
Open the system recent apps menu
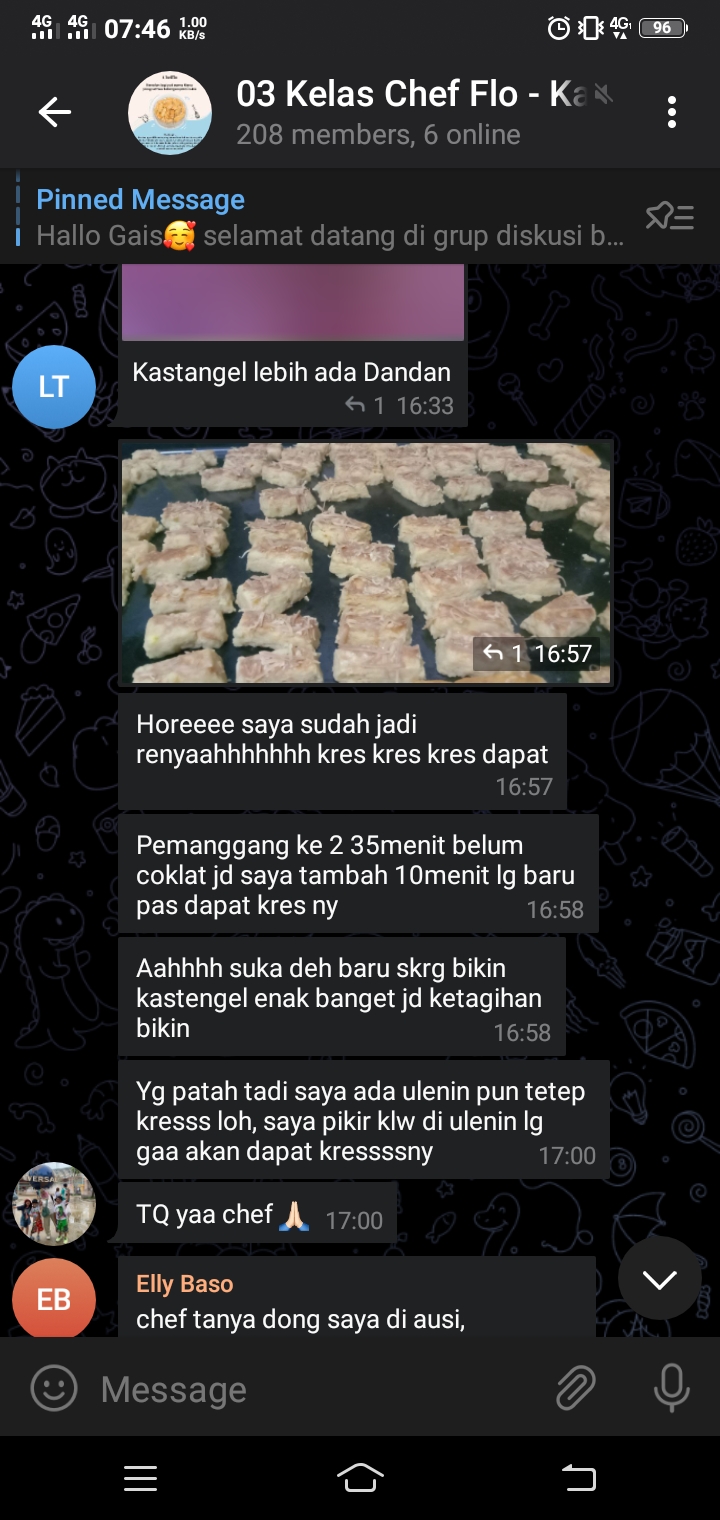click(140, 1478)
